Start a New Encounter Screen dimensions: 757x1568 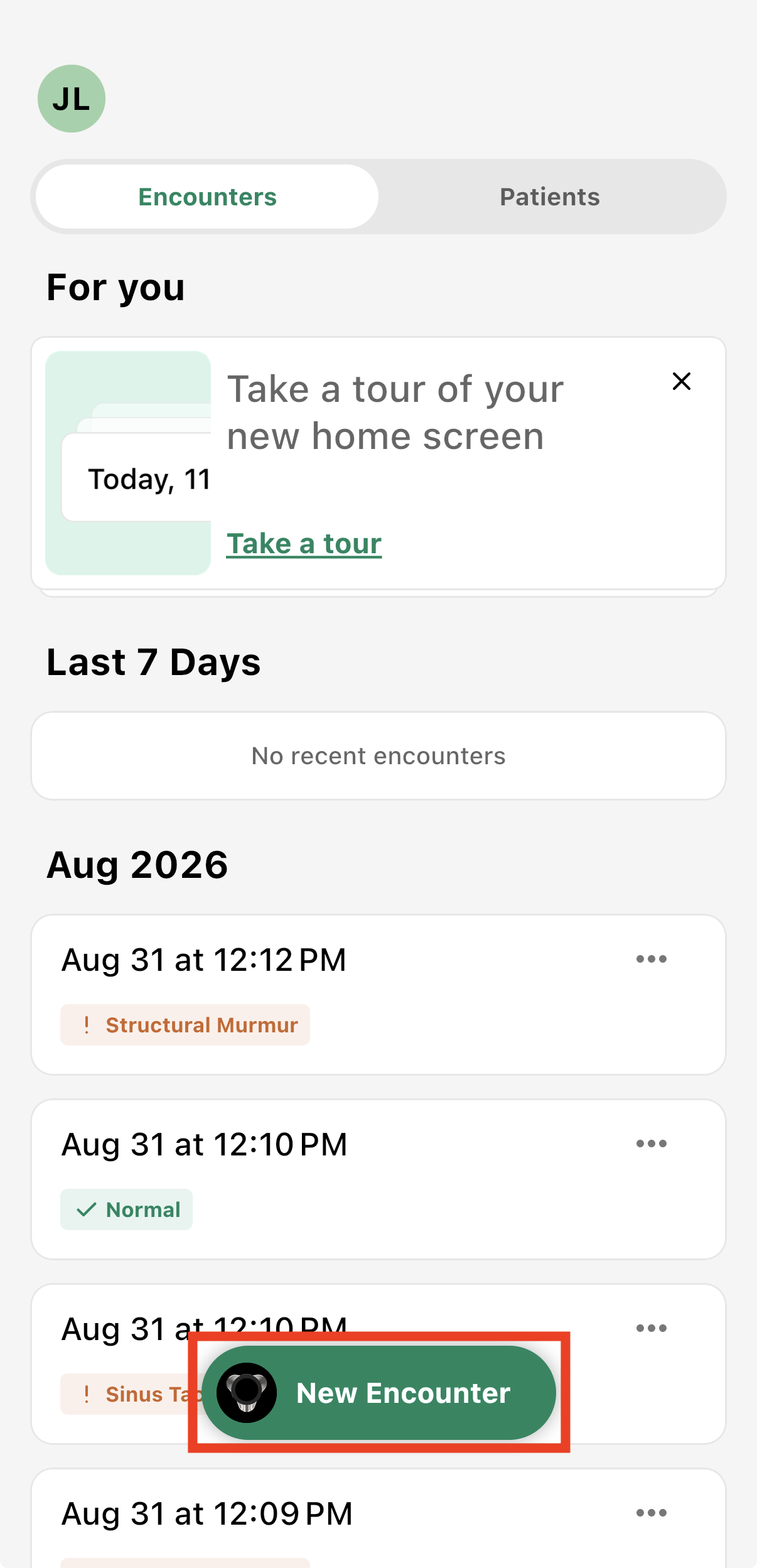379,1393
